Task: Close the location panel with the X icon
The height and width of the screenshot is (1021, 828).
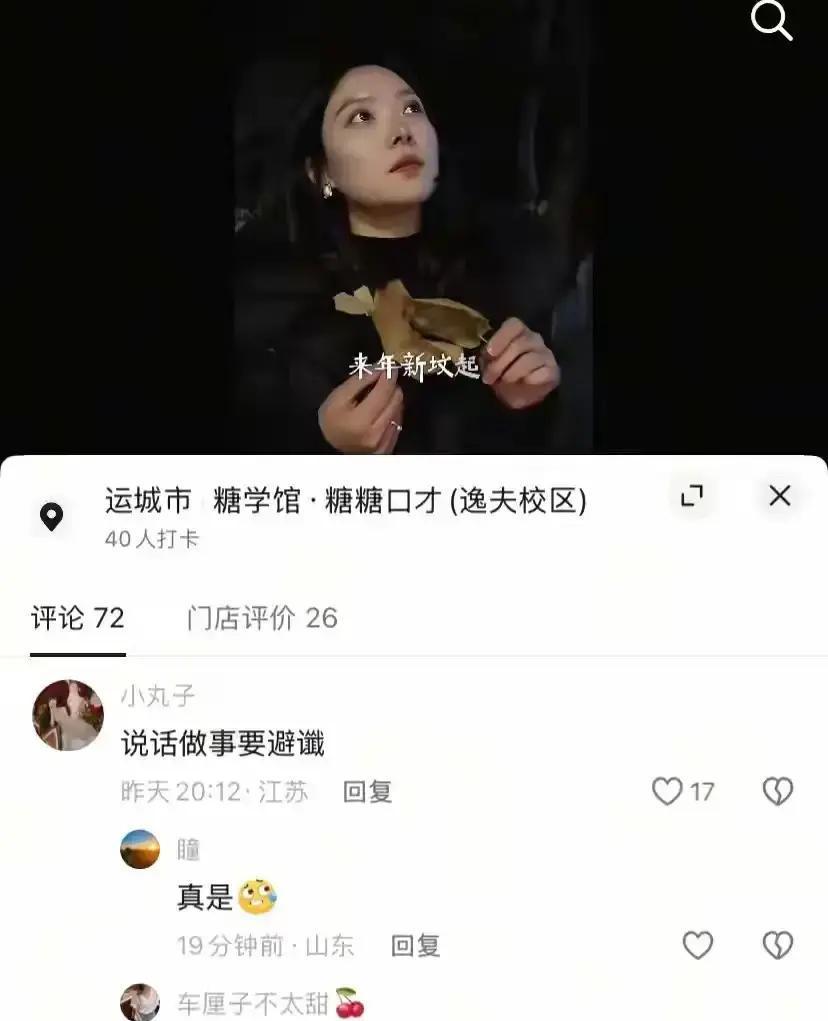Action: tap(779, 496)
